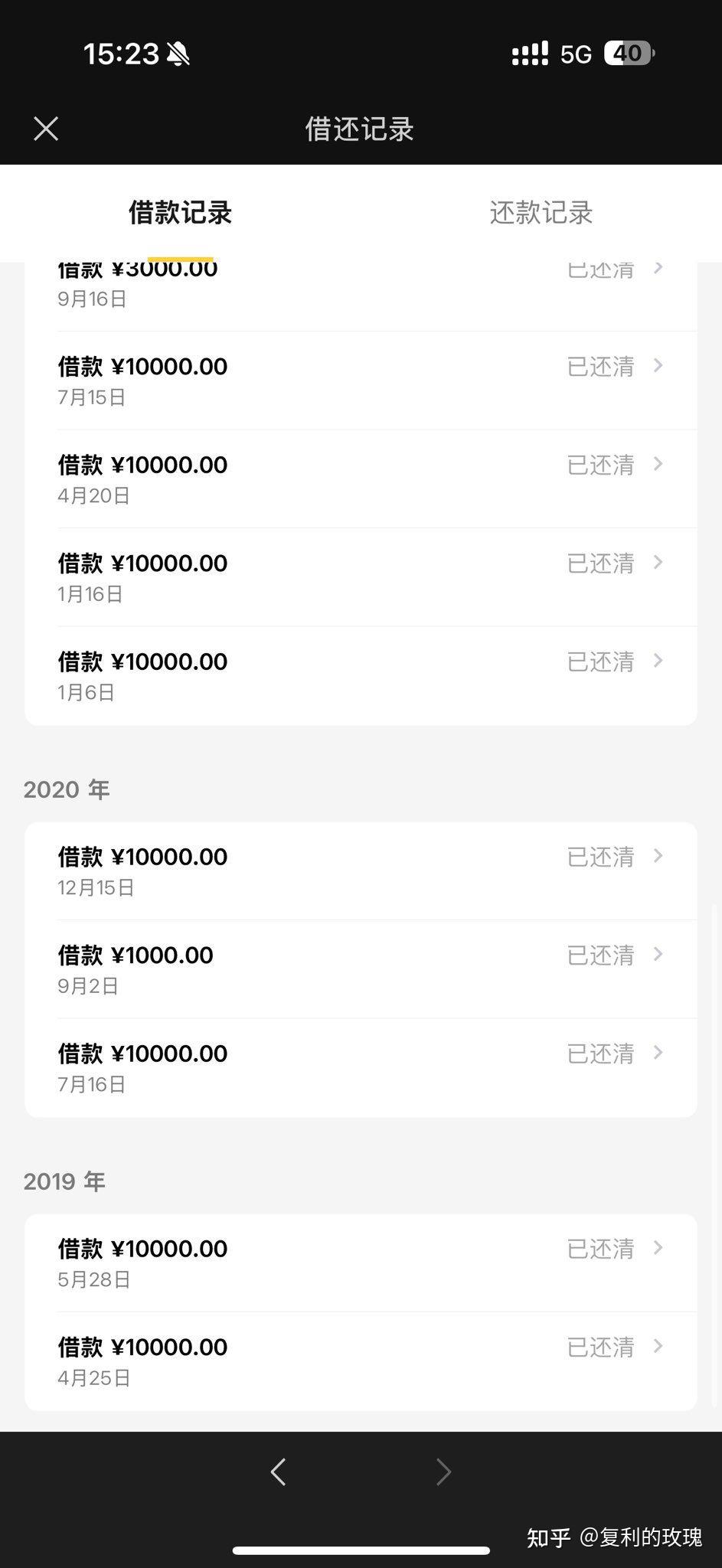Open the ¥3000.00 loan from 9月16日
The image size is (722, 1568).
pos(360,285)
